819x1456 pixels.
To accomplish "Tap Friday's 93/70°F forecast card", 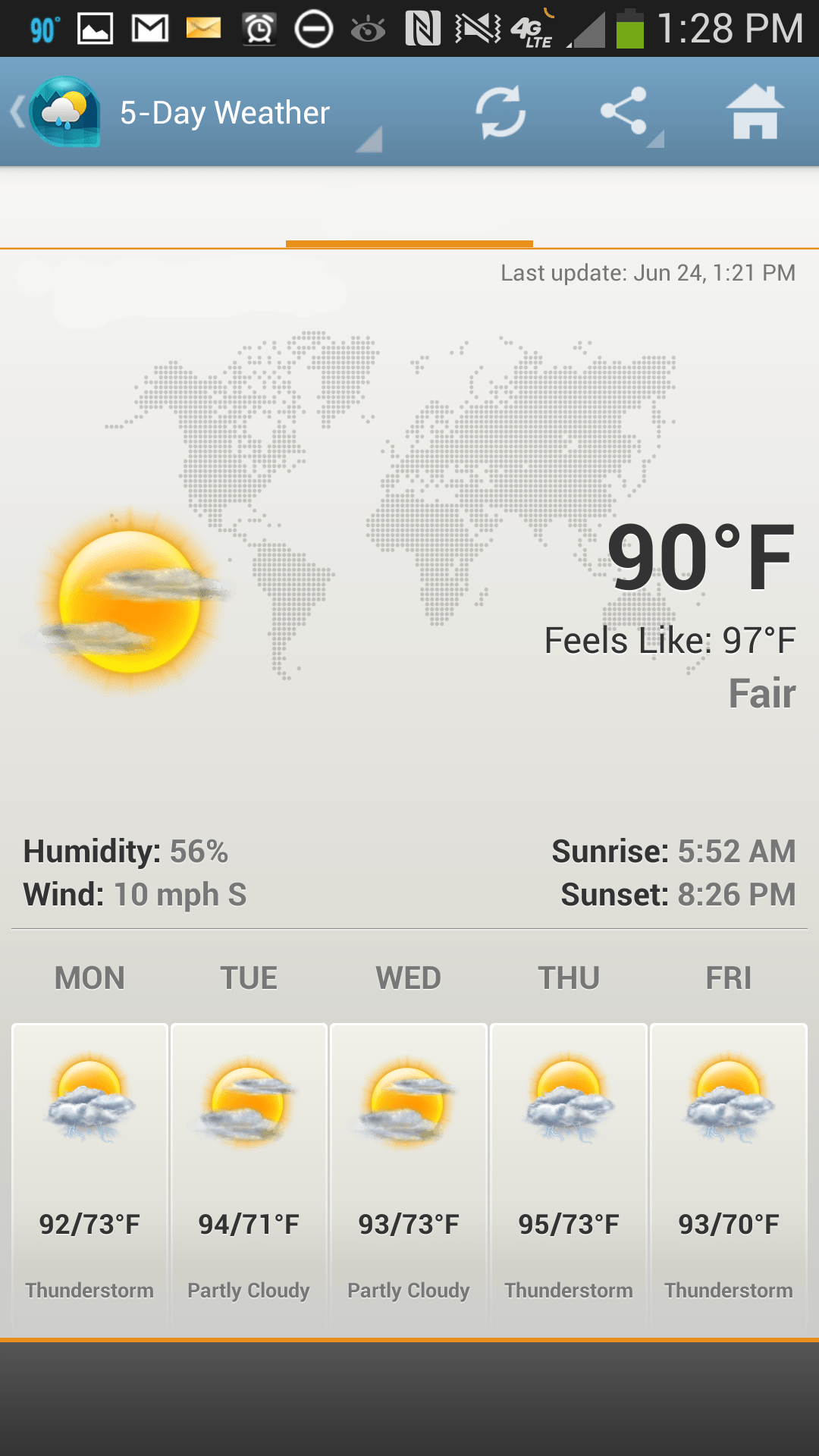I will [x=729, y=1175].
